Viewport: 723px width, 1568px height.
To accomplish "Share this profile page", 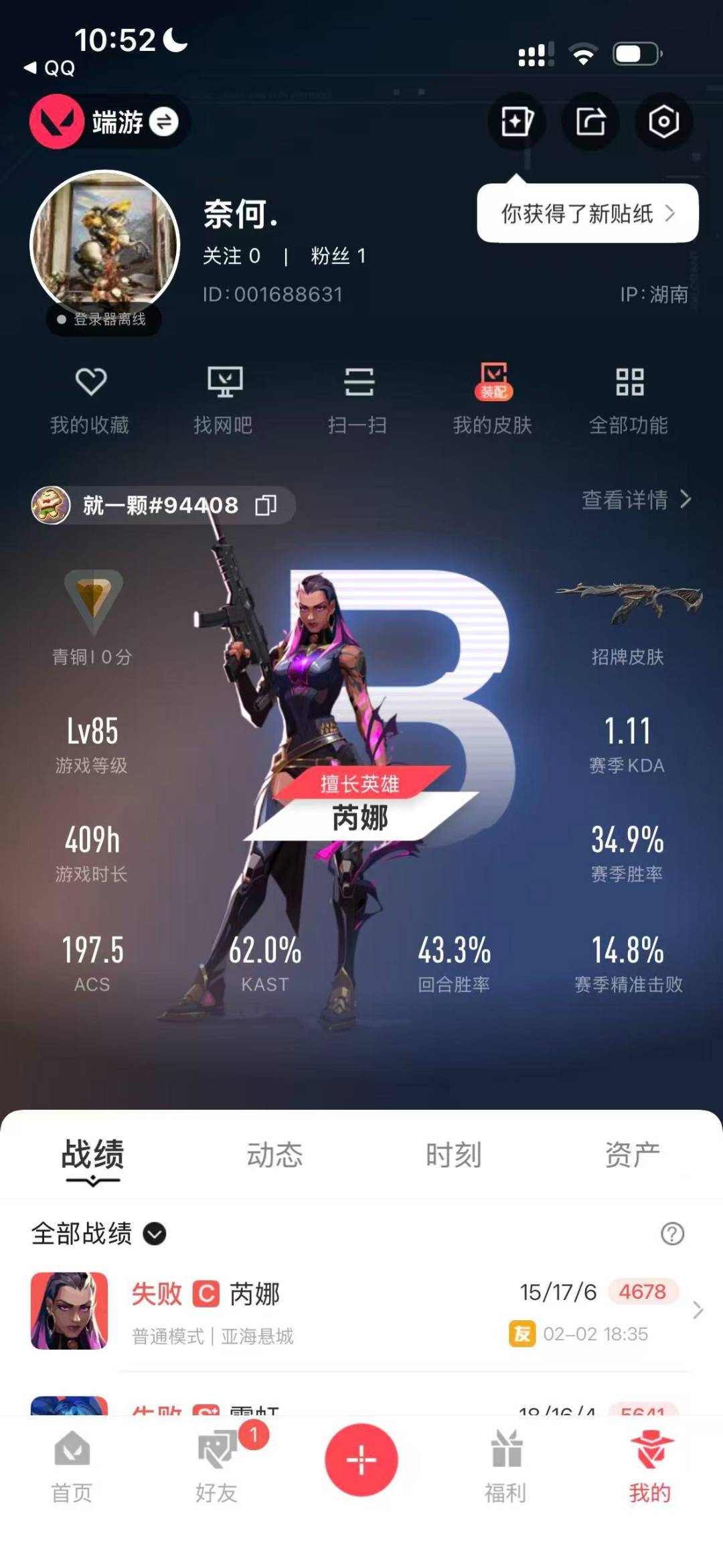I will (x=590, y=122).
